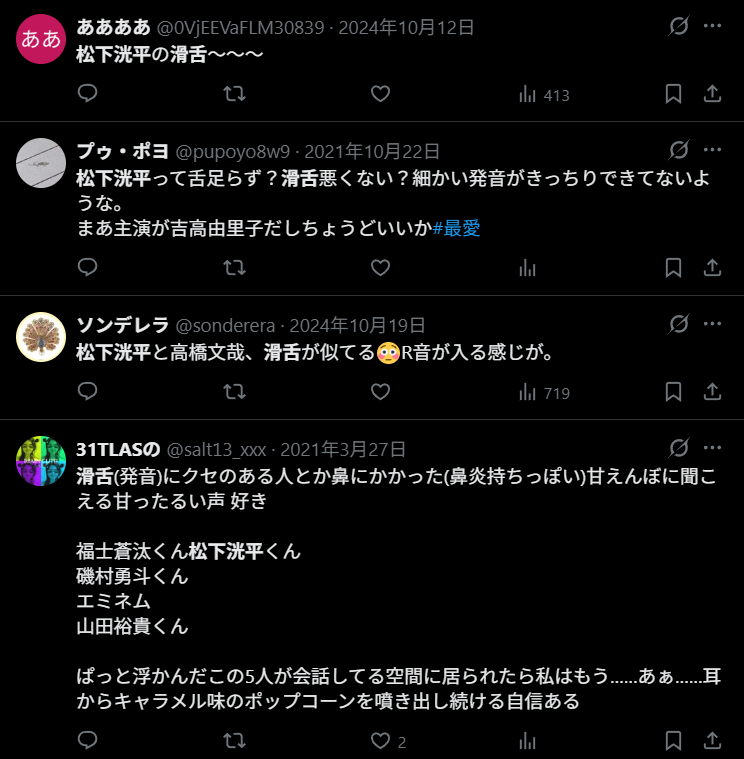Open プゥ・ポヨ's profile avatar
744x759 pixels.
(x=41, y=163)
